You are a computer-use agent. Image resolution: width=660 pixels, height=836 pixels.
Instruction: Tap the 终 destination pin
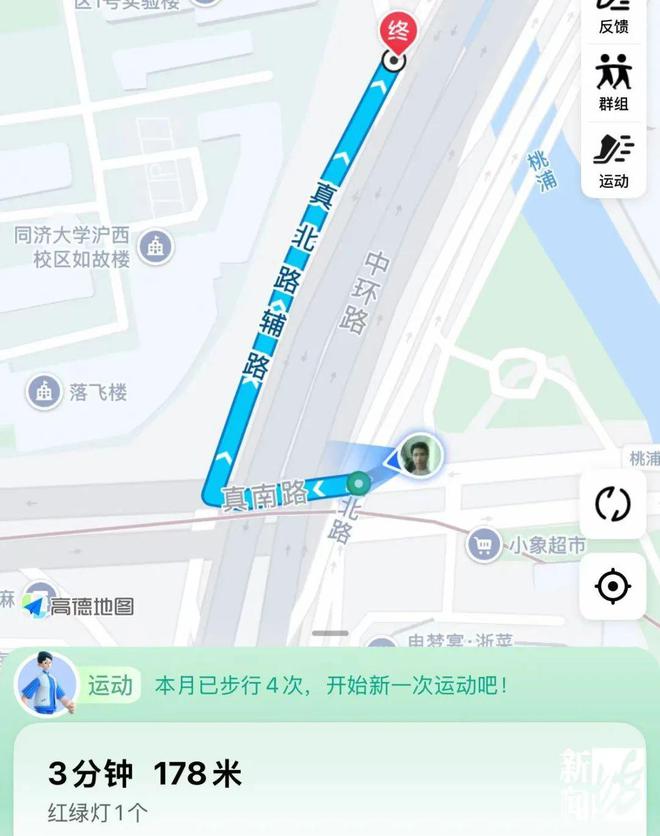[x=398, y=32]
